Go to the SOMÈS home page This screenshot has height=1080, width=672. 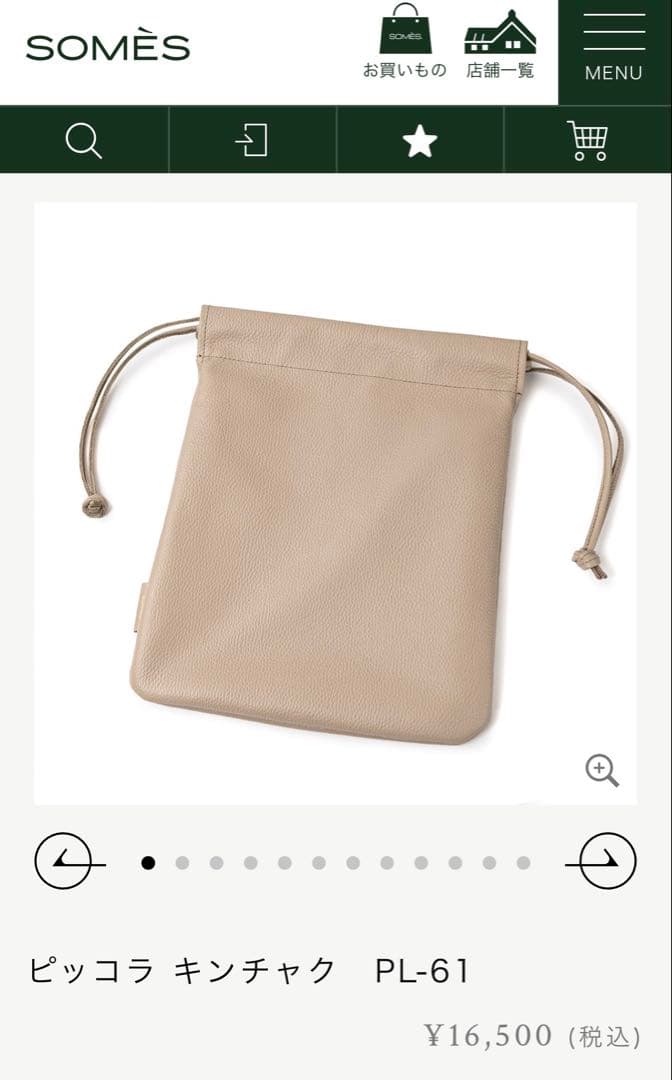click(x=108, y=47)
